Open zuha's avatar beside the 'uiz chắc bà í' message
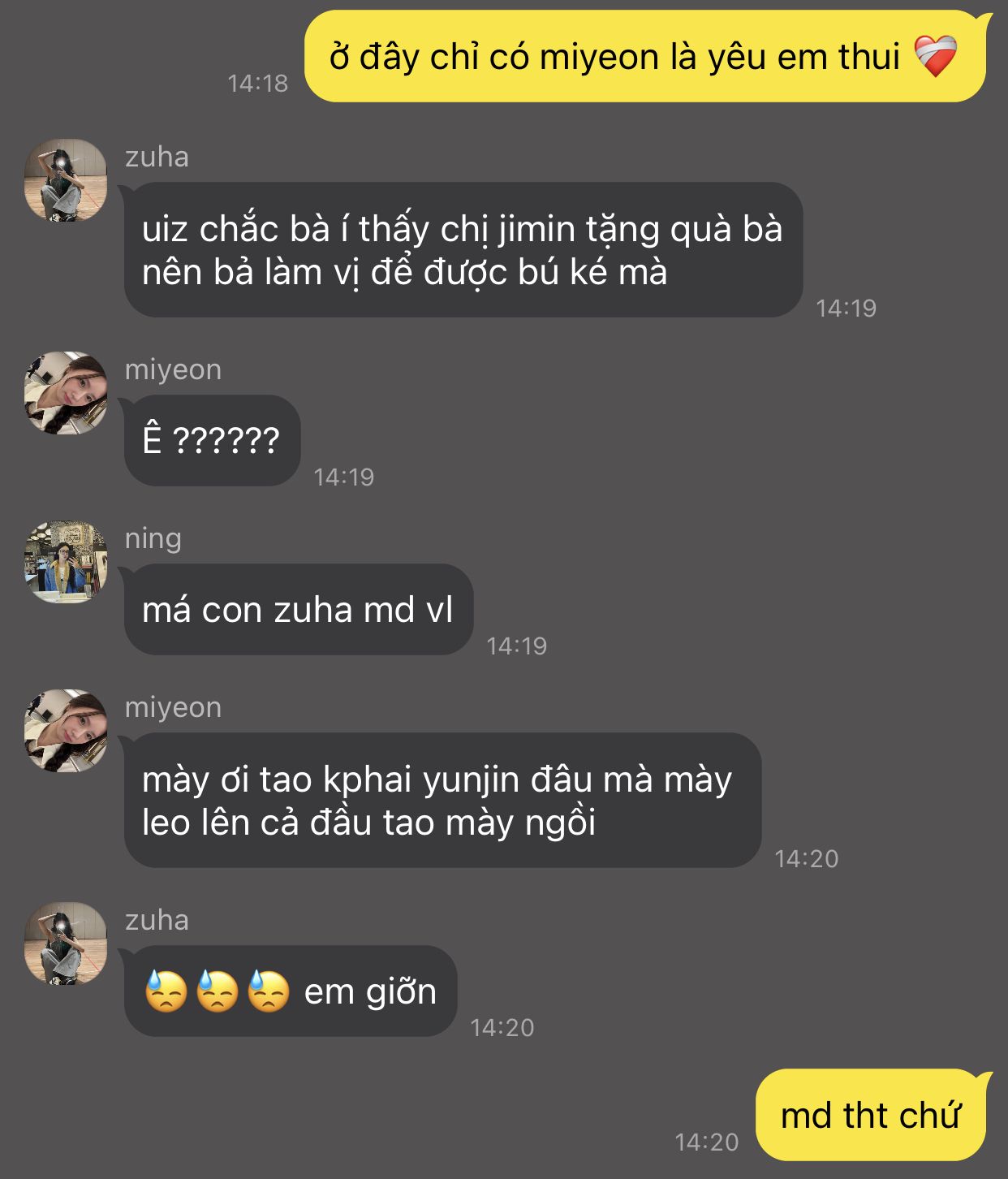 pyautogui.click(x=66, y=179)
